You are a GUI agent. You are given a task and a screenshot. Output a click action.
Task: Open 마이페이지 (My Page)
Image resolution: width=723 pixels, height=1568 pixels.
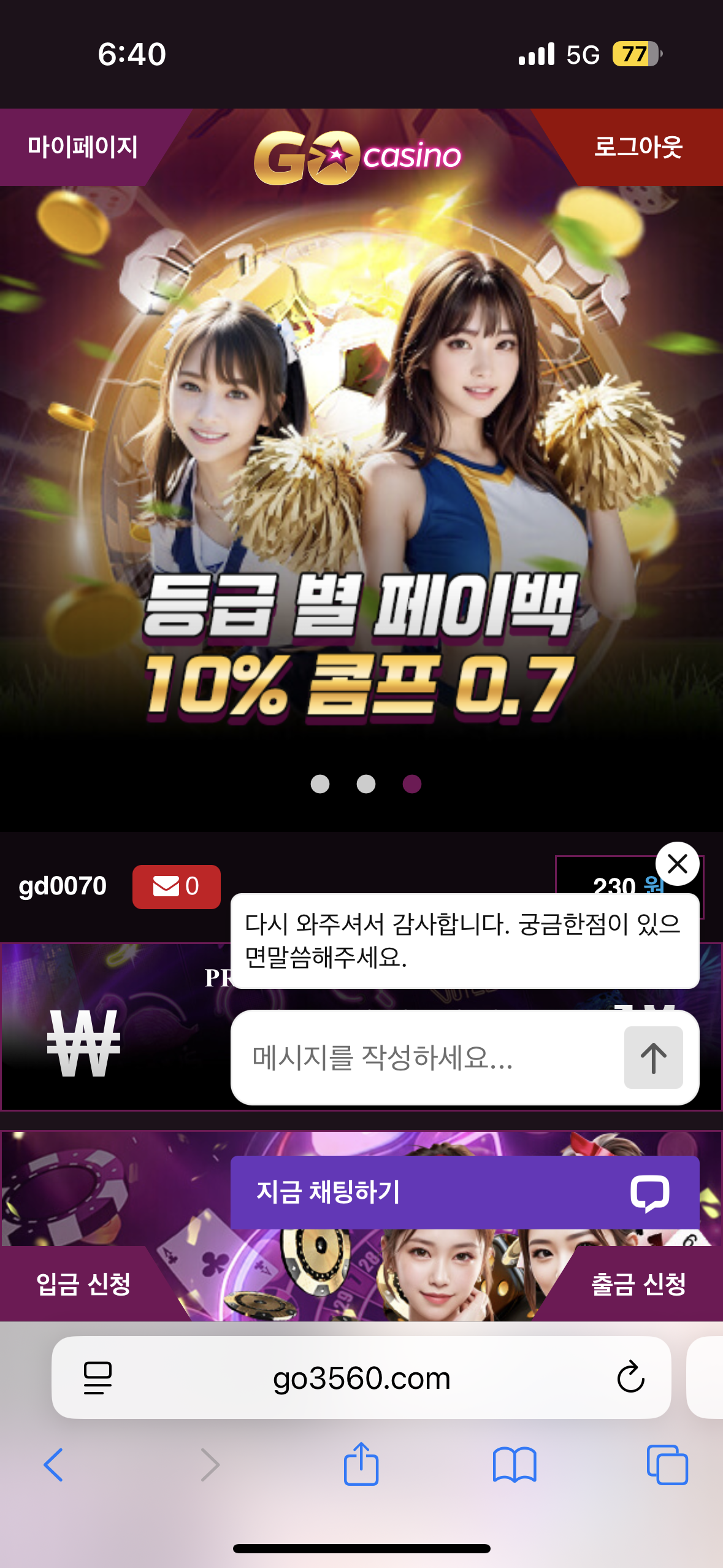pos(82,147)
